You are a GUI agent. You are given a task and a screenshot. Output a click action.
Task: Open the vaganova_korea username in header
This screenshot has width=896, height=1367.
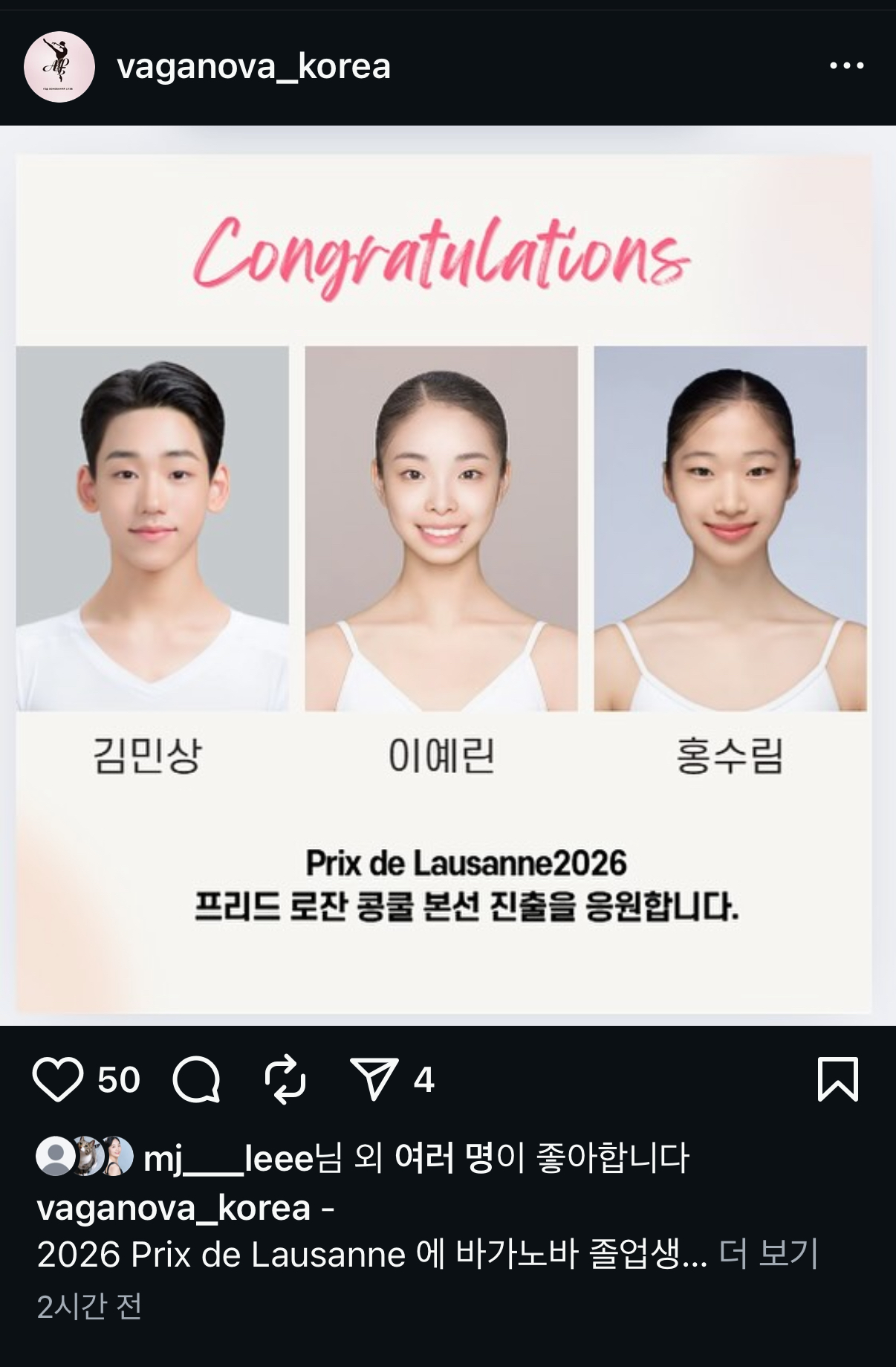(x=253, y=67)
